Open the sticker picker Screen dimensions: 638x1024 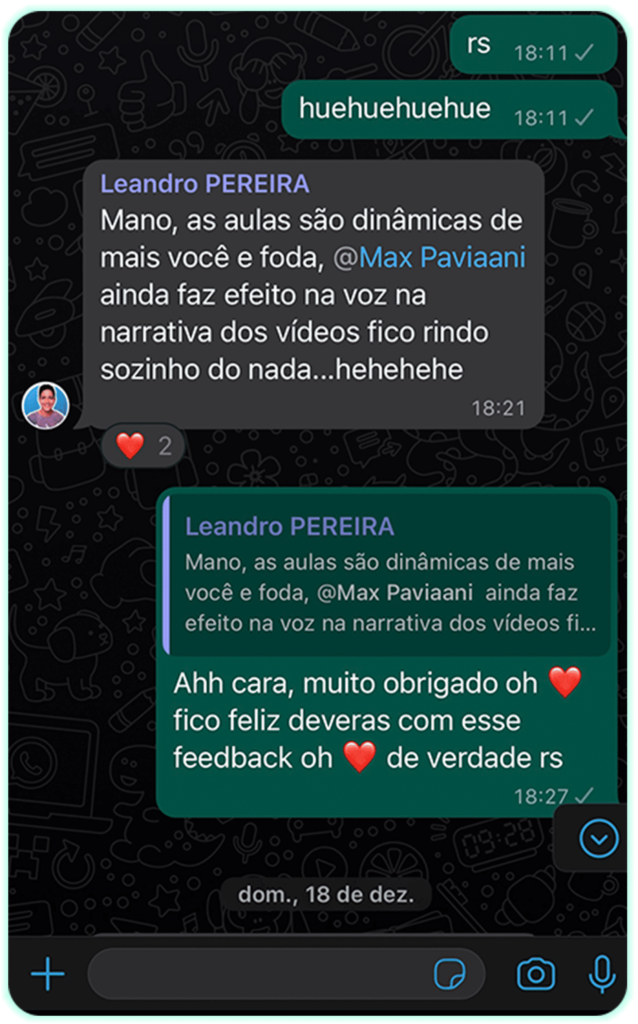450,974
